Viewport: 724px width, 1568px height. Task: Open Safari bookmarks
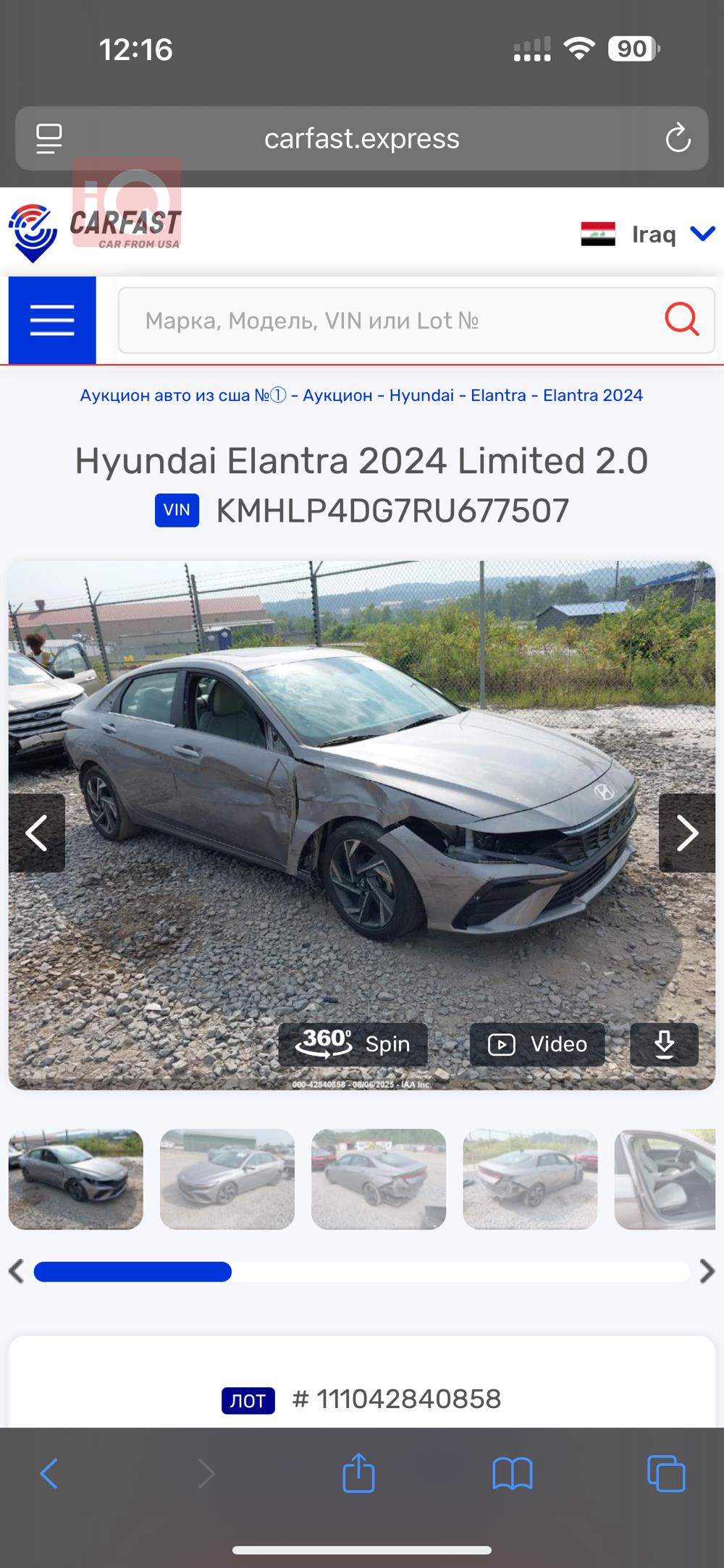512,1473
